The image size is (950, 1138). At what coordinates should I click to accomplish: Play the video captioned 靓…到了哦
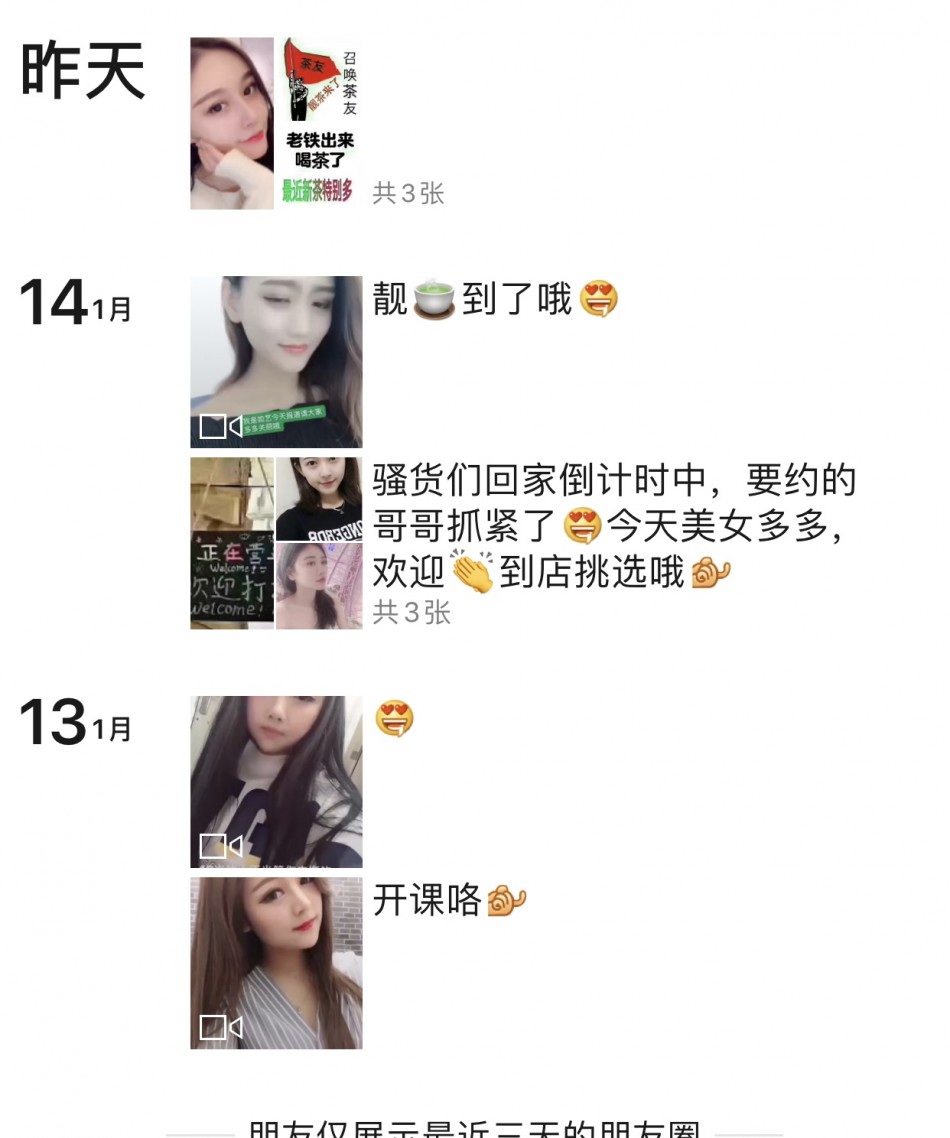(276, 361)
